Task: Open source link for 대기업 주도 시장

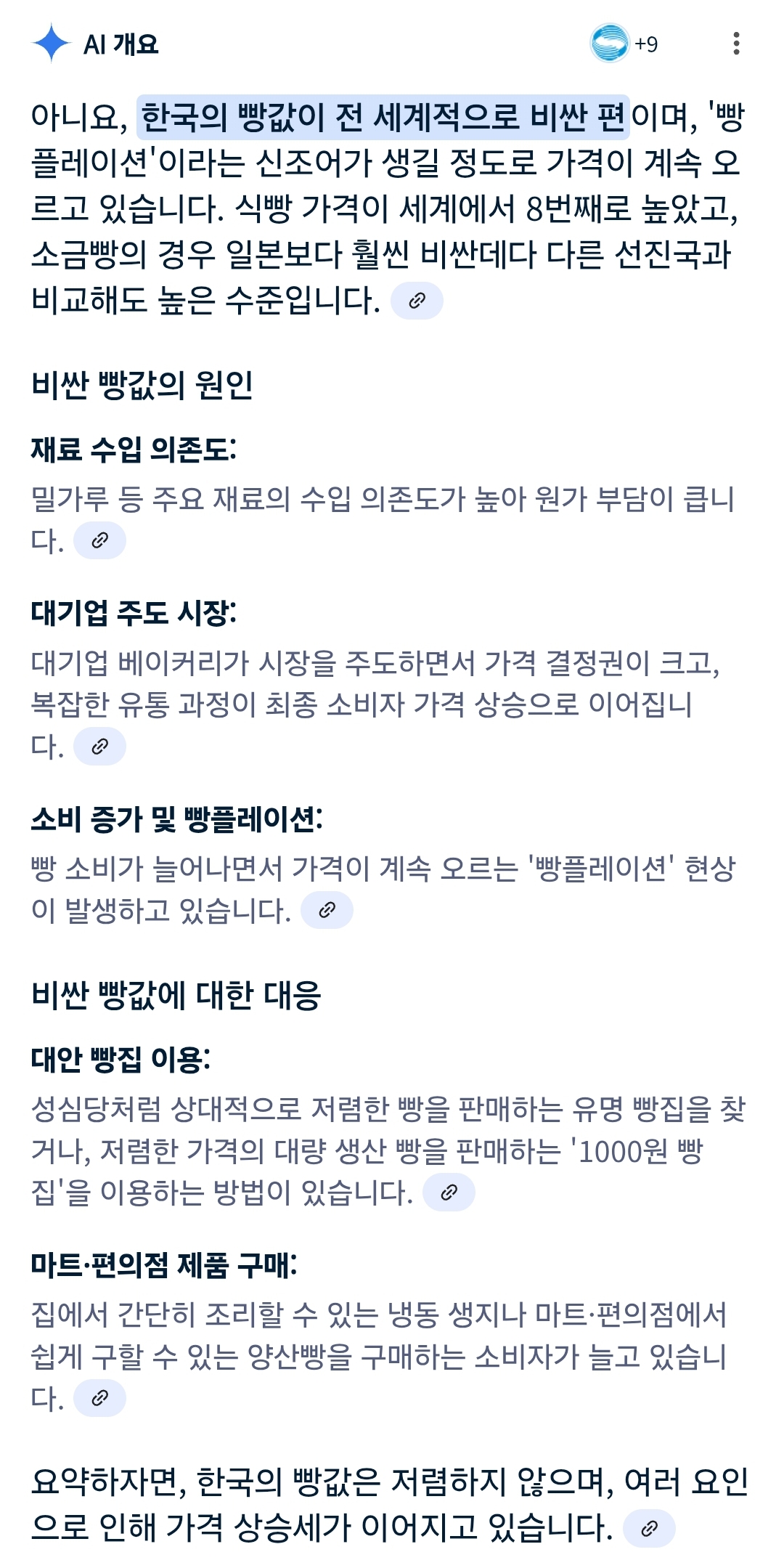Action: 99,747
